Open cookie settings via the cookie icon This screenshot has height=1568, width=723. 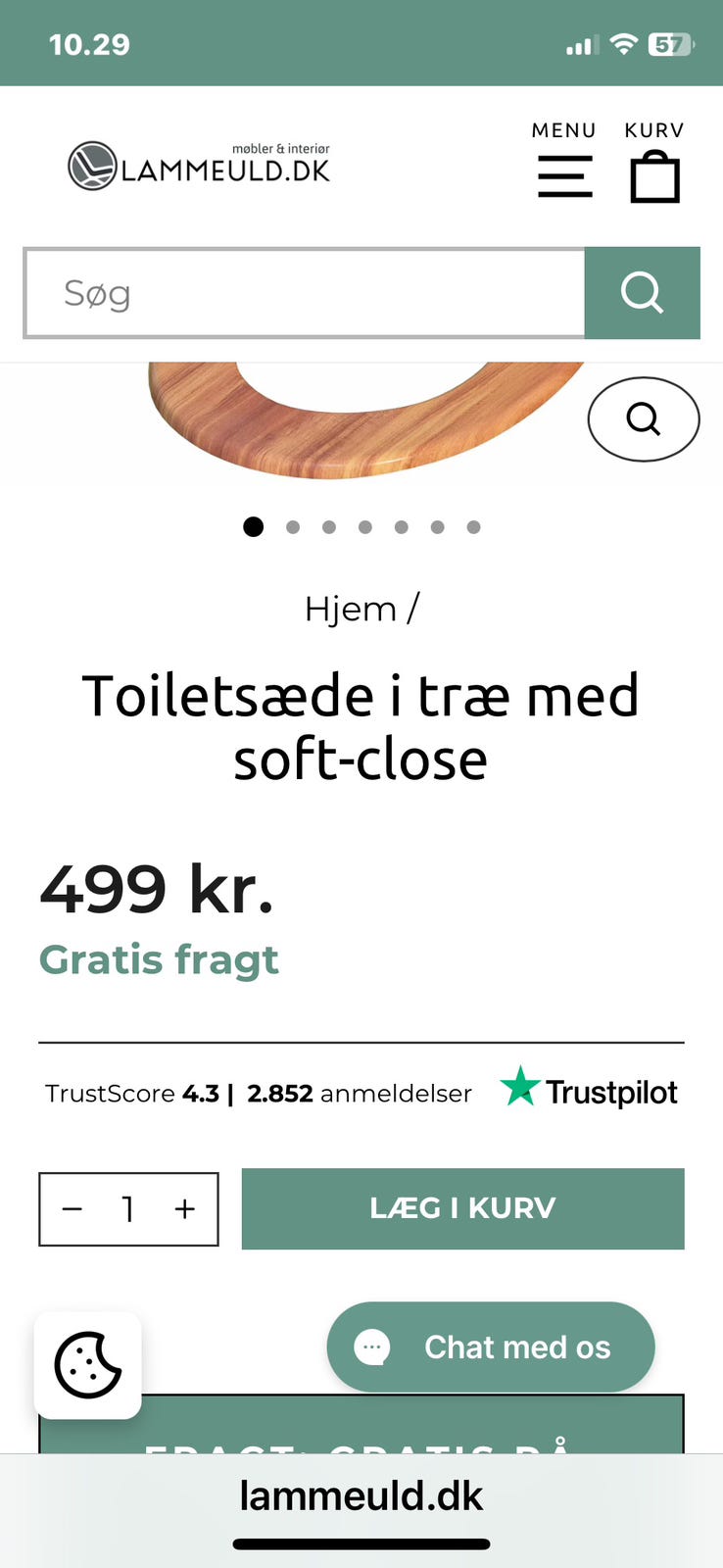point(87,1364)
